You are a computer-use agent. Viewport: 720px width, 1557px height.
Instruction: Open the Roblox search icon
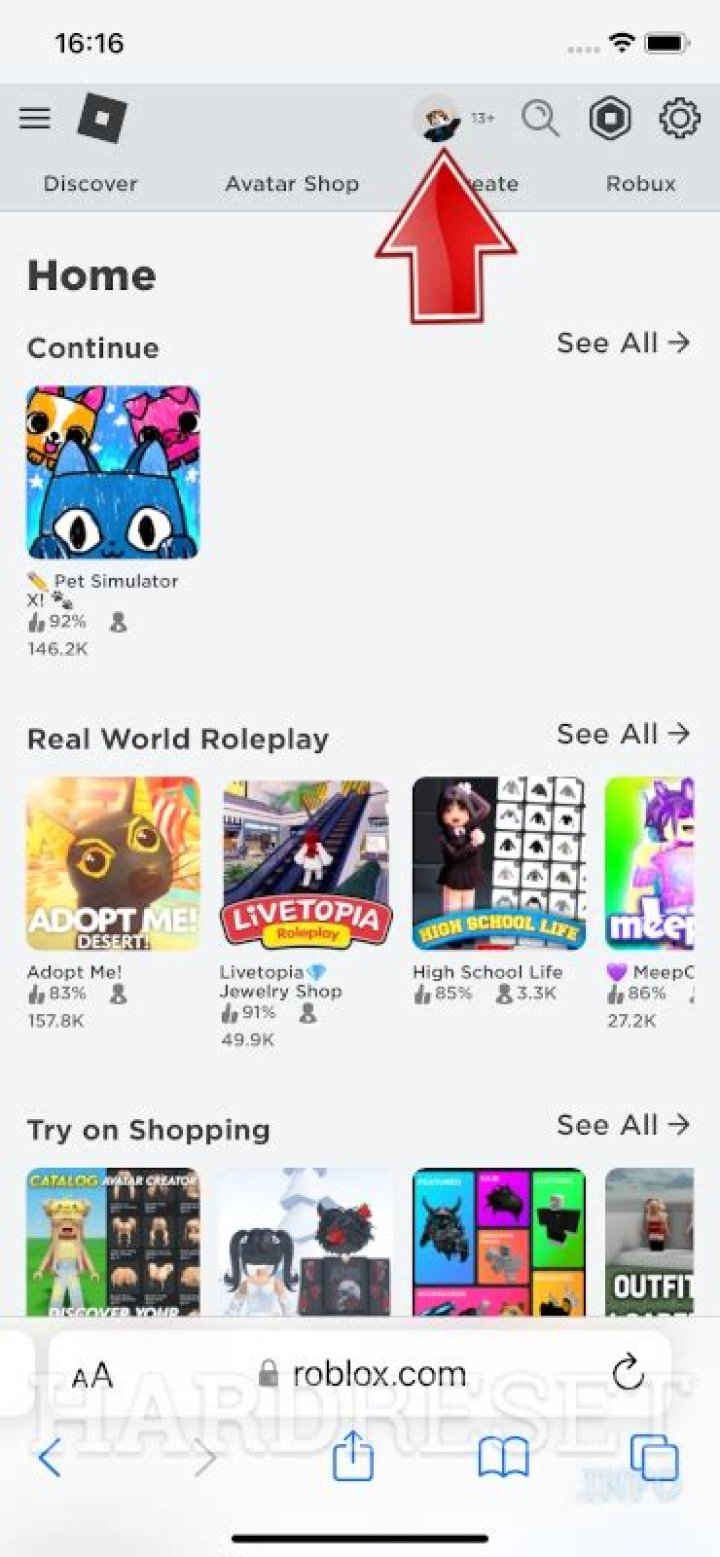pos(540,120)
